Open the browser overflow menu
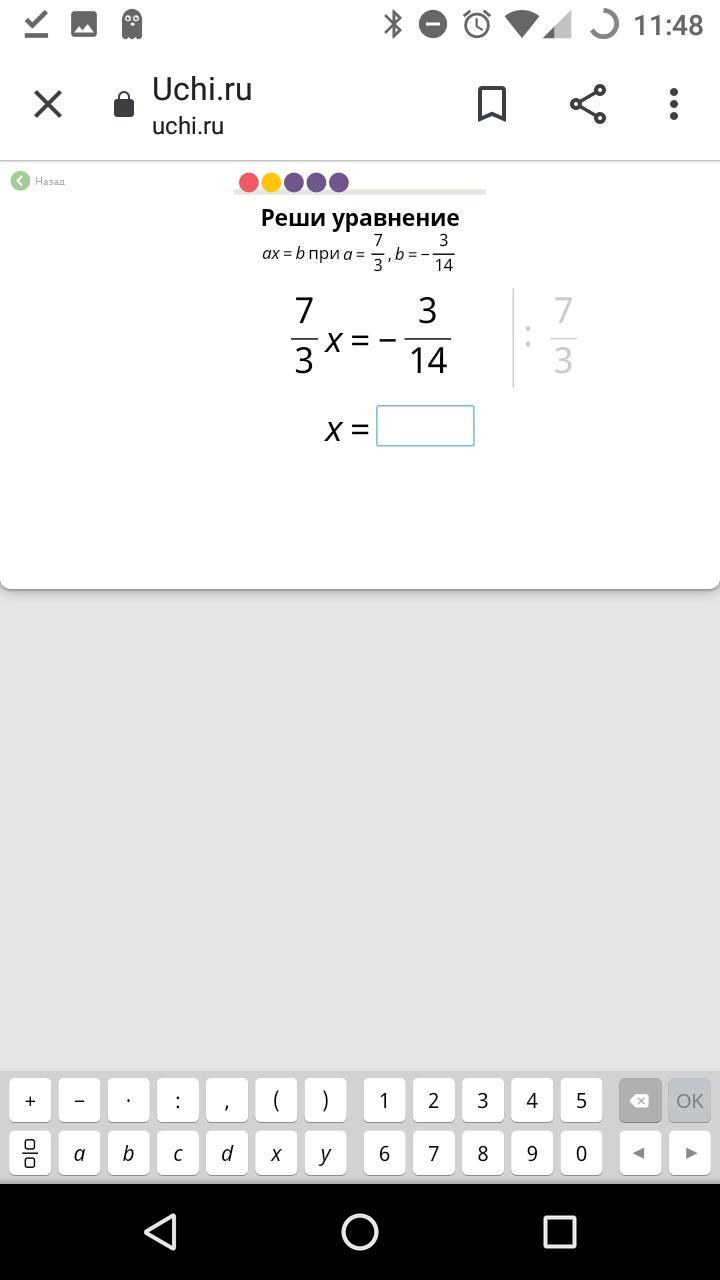720x1280 pixels. 674,104
